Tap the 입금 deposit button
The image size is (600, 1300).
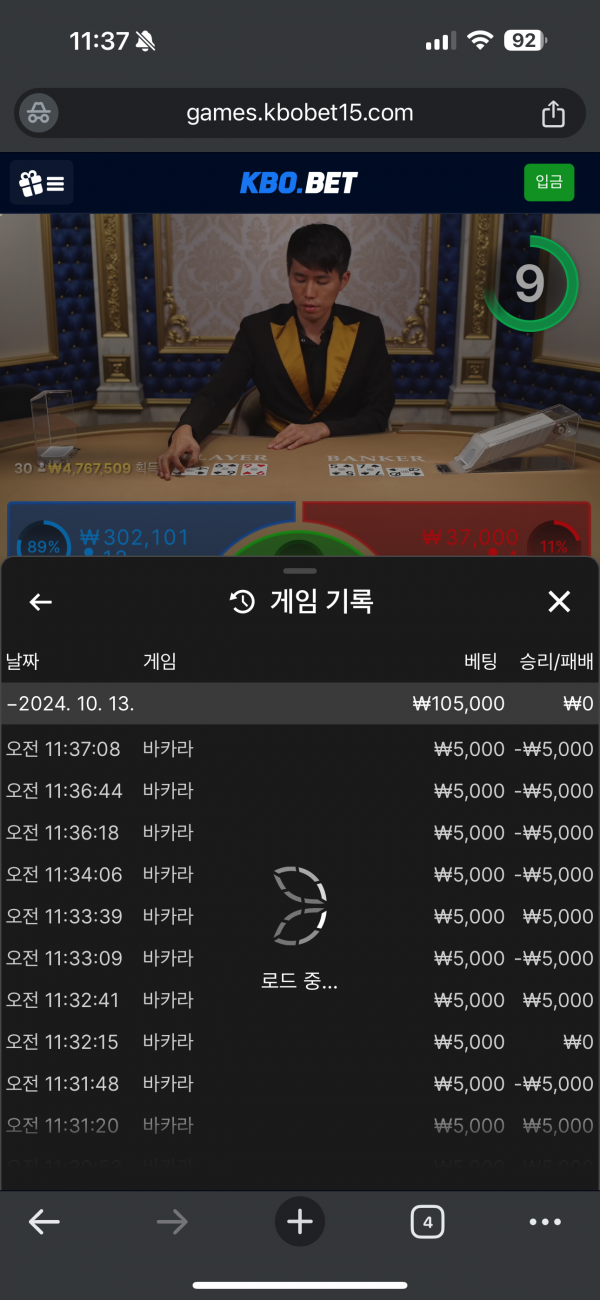tap(549, 182)
